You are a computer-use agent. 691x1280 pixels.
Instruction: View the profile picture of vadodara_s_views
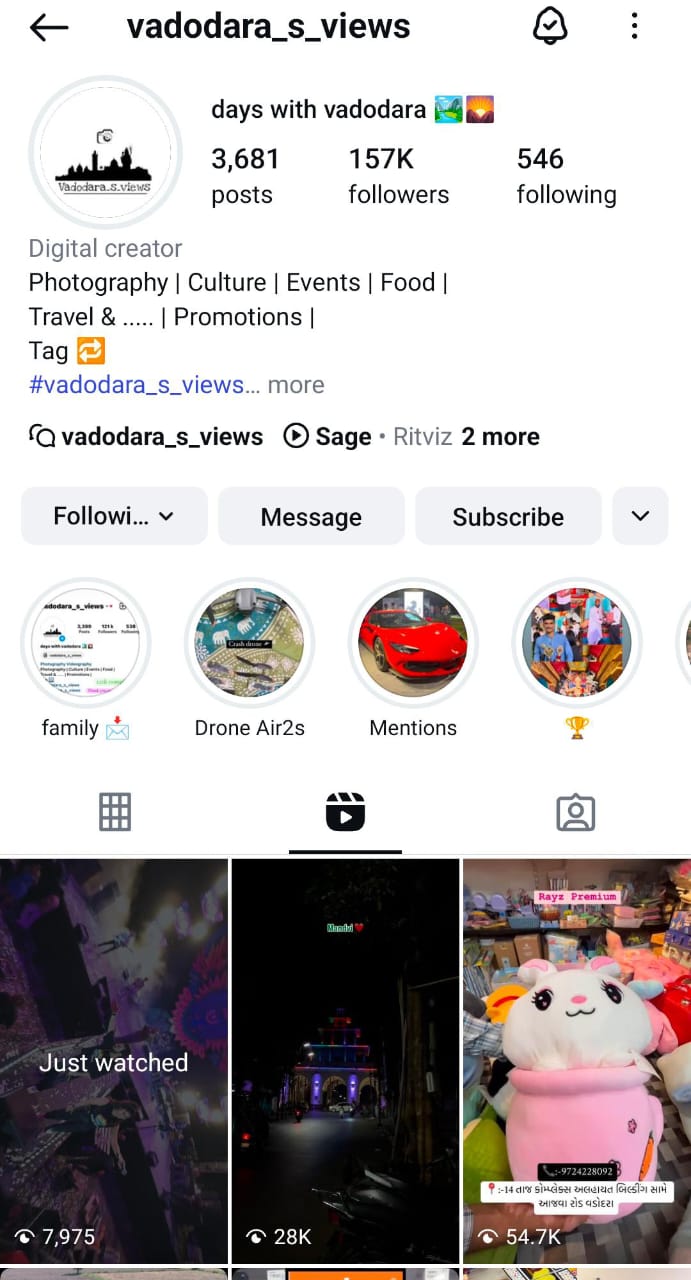(x=105, y=152)
